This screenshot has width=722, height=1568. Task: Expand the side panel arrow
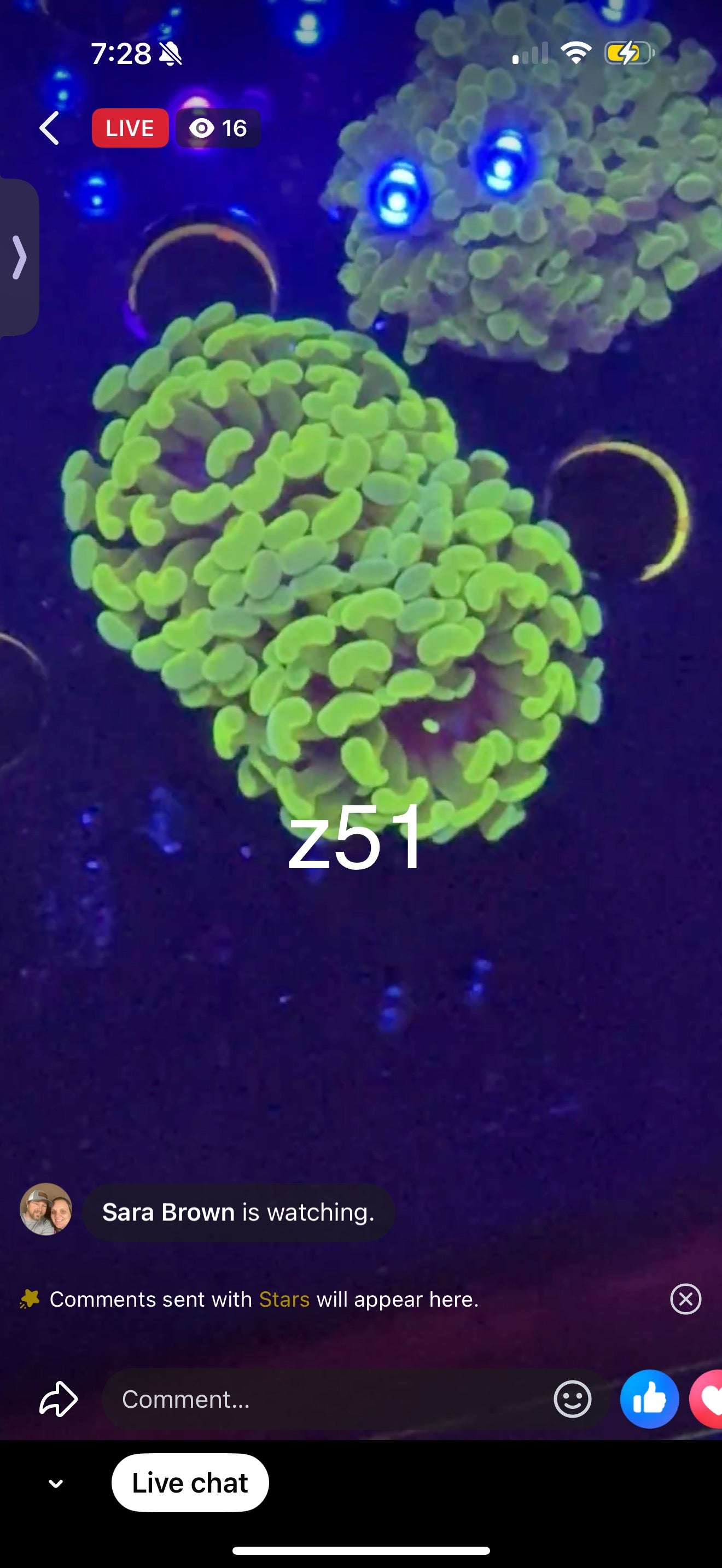(20, 258)
